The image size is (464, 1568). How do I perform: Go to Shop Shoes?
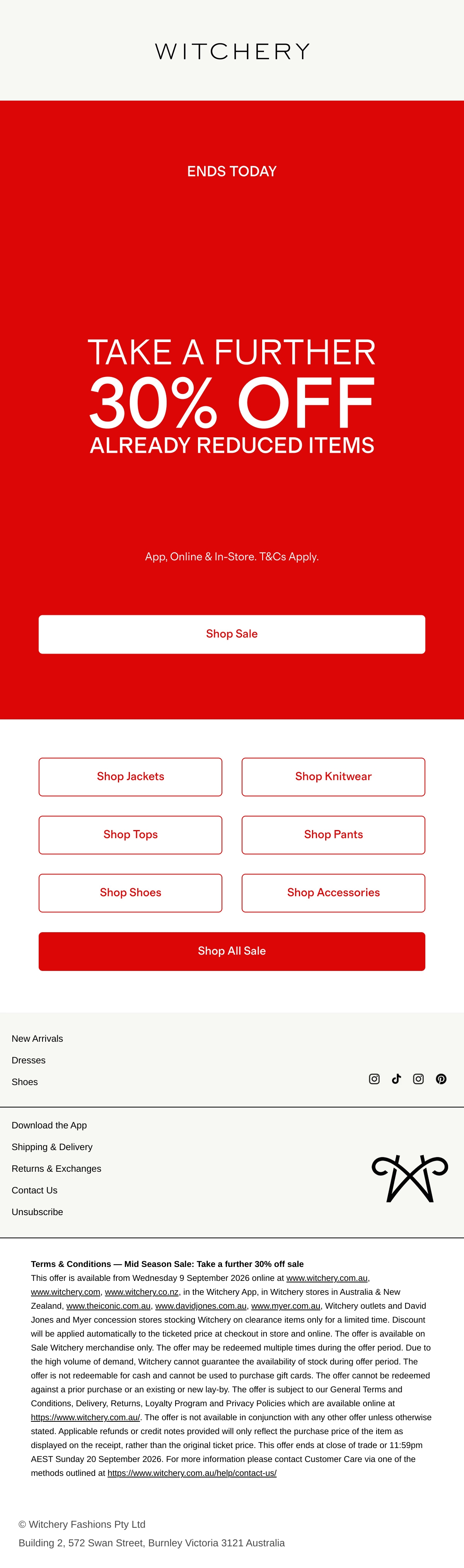click(130, 893)
